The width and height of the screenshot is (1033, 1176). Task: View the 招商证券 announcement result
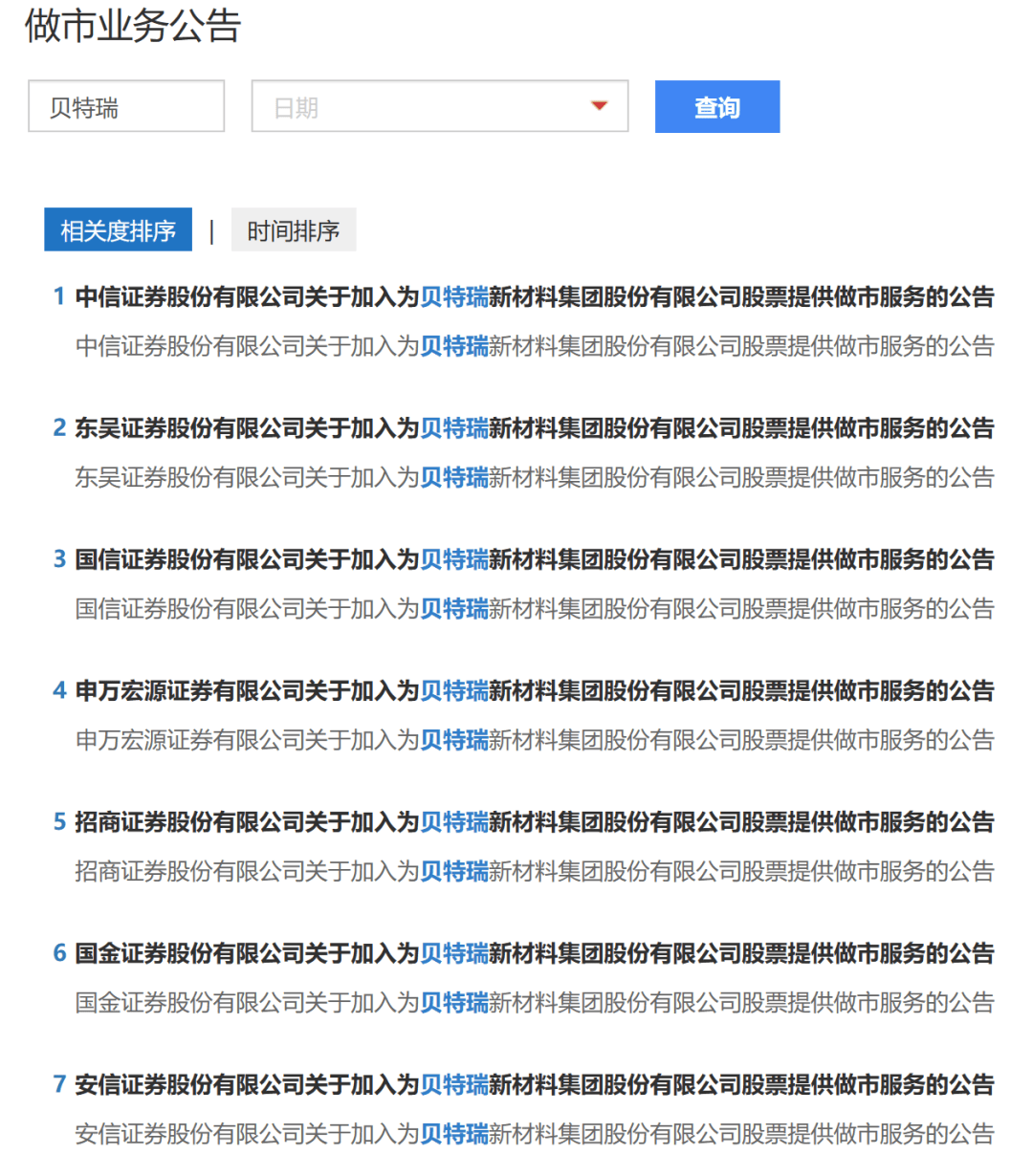pos(534,821)
